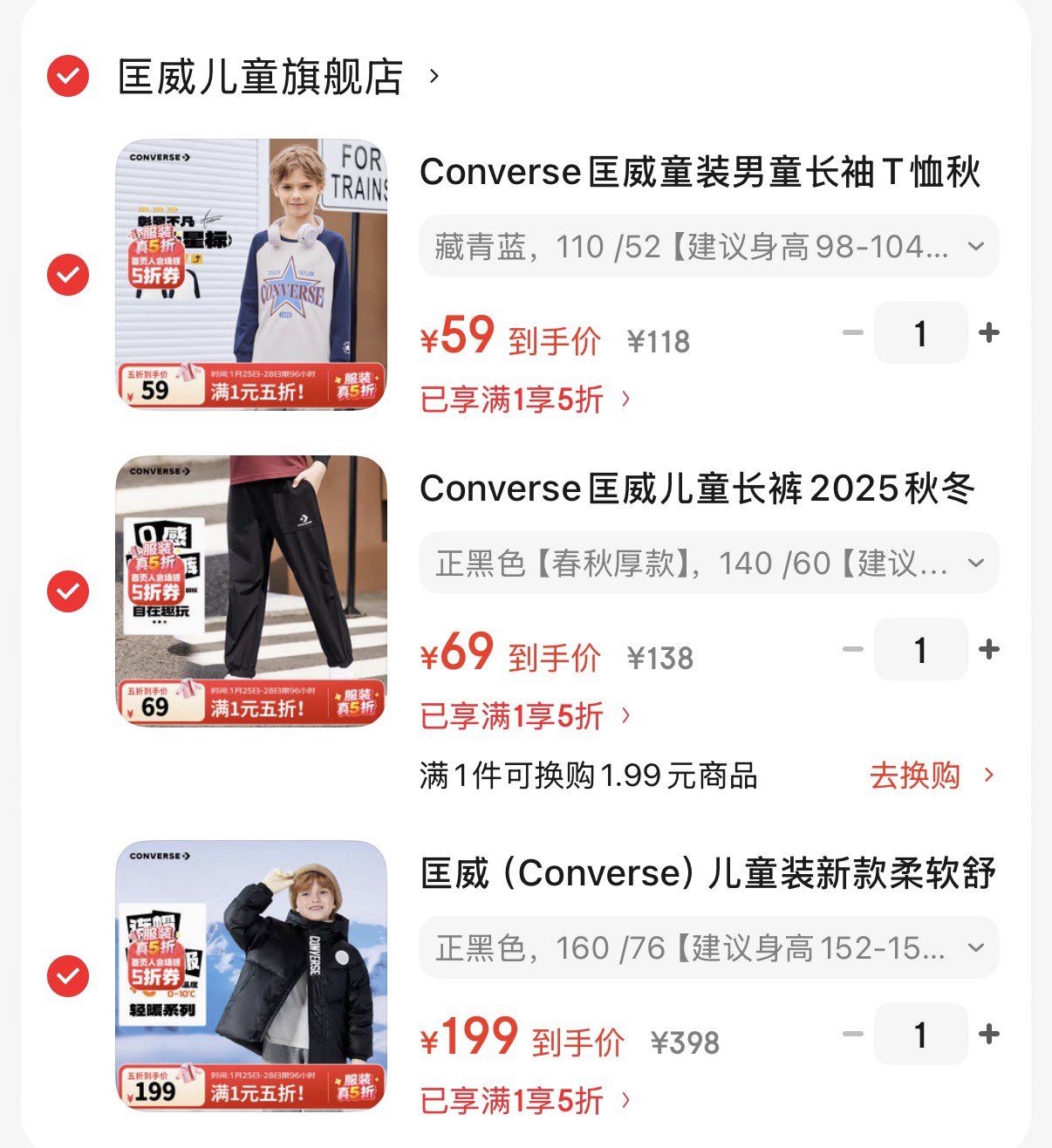The image size is (1052, 1148).
Task: Change the 藏青蓝 110/52 size option
Action: click(708, 247)
